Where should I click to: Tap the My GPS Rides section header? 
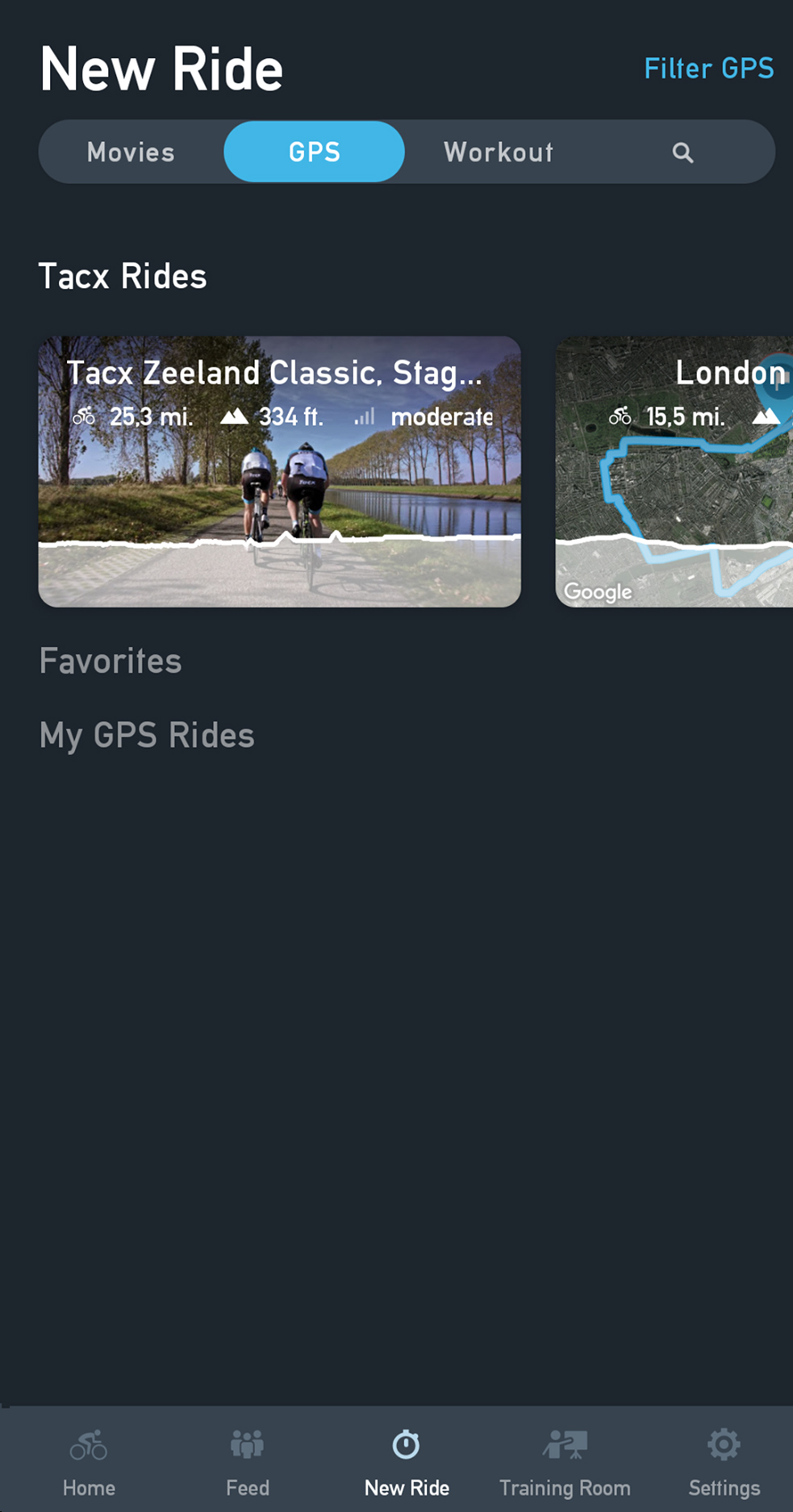(x=147, y=734)
